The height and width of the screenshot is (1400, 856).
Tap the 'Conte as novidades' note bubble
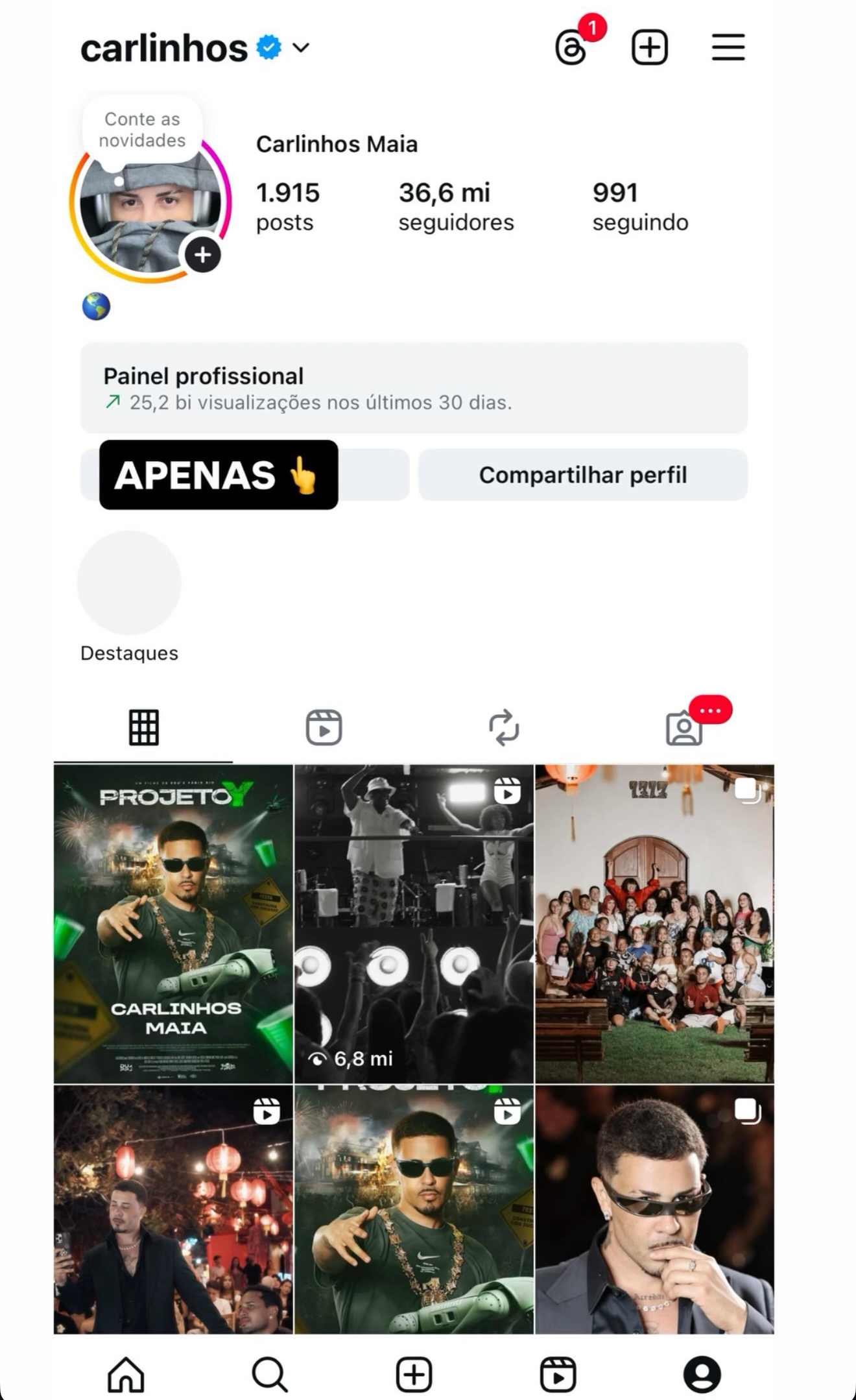142,130
